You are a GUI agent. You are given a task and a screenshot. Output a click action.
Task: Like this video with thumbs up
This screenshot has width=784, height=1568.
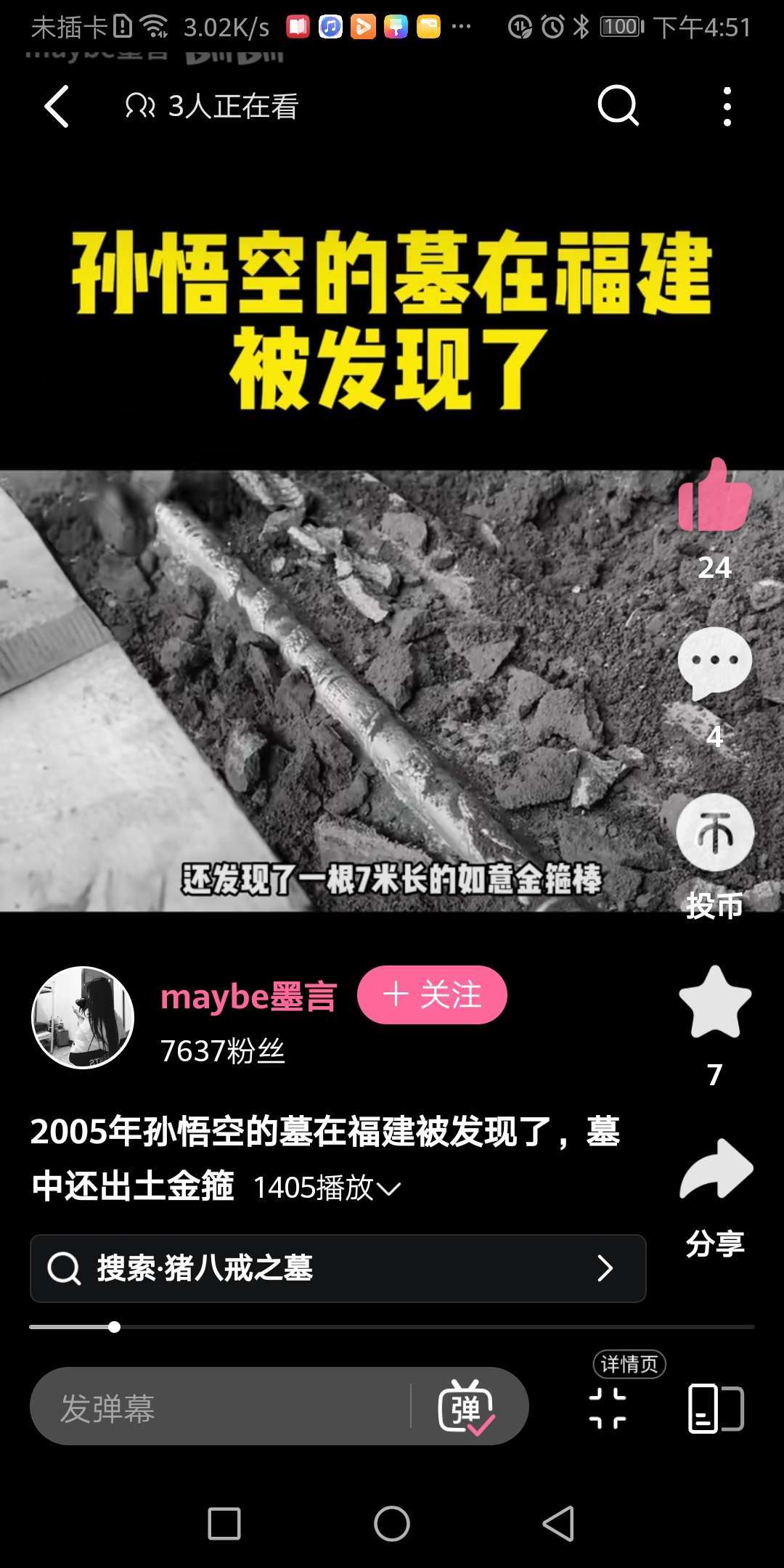click(x=714, y=497)
